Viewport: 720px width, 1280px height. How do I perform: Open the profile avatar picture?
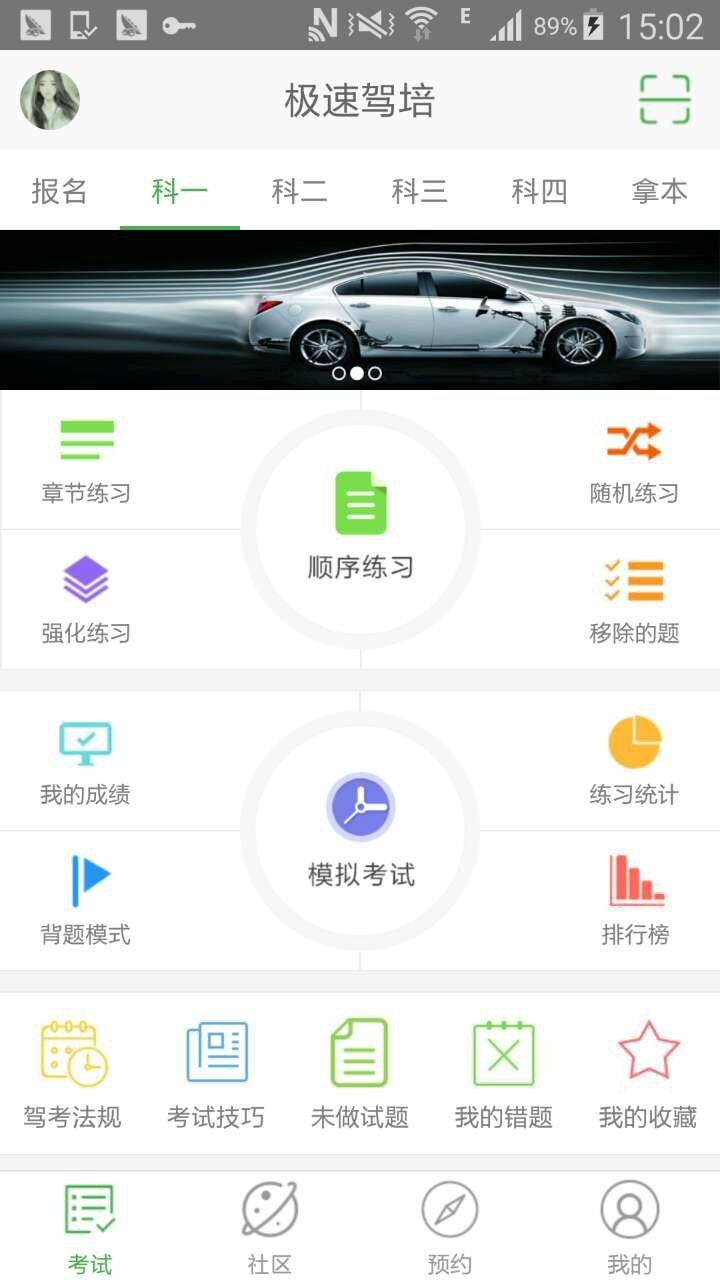pos(50,100)
